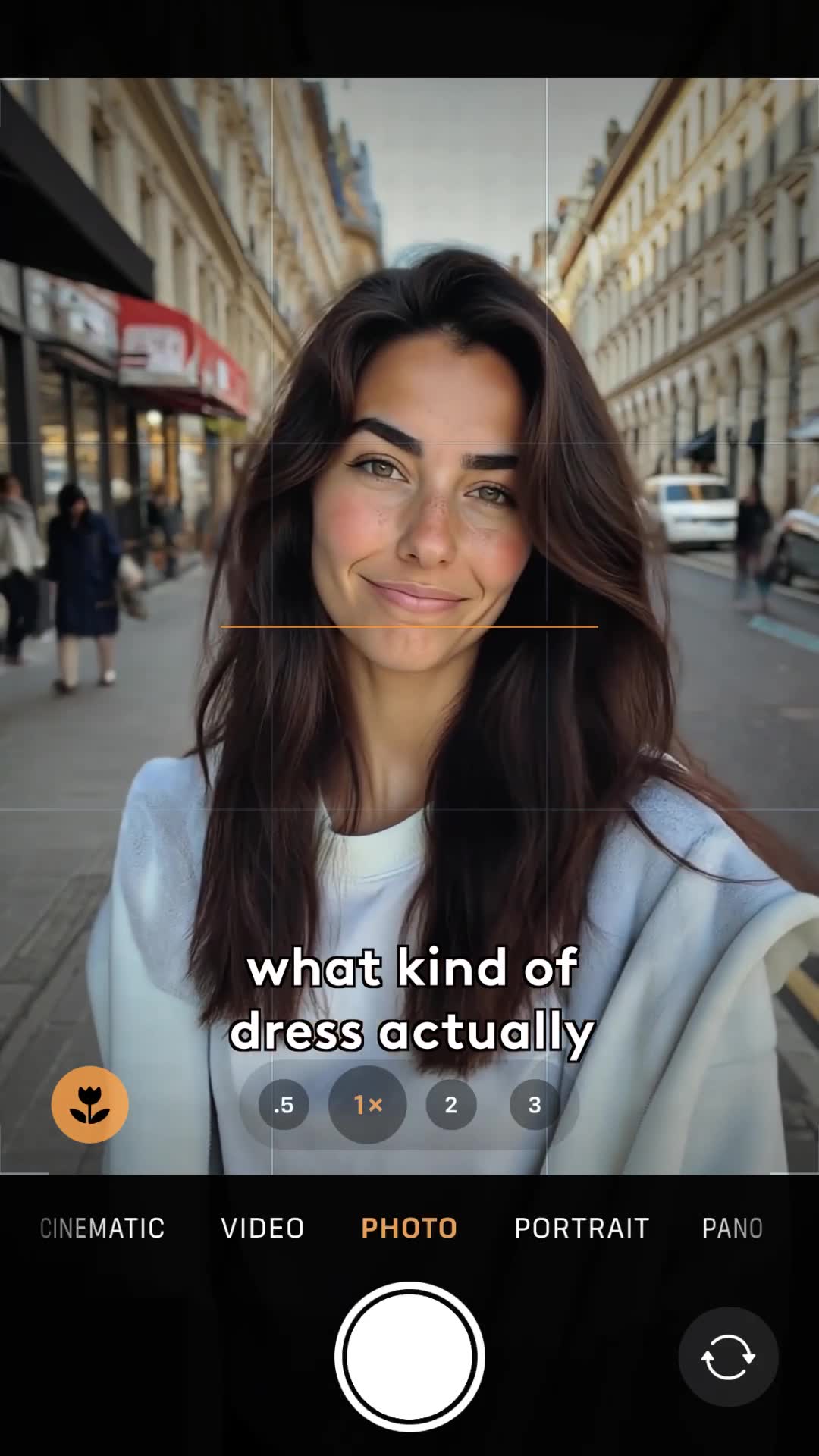
Task: Flip to the other camera
Action: tap(728, 1357)
